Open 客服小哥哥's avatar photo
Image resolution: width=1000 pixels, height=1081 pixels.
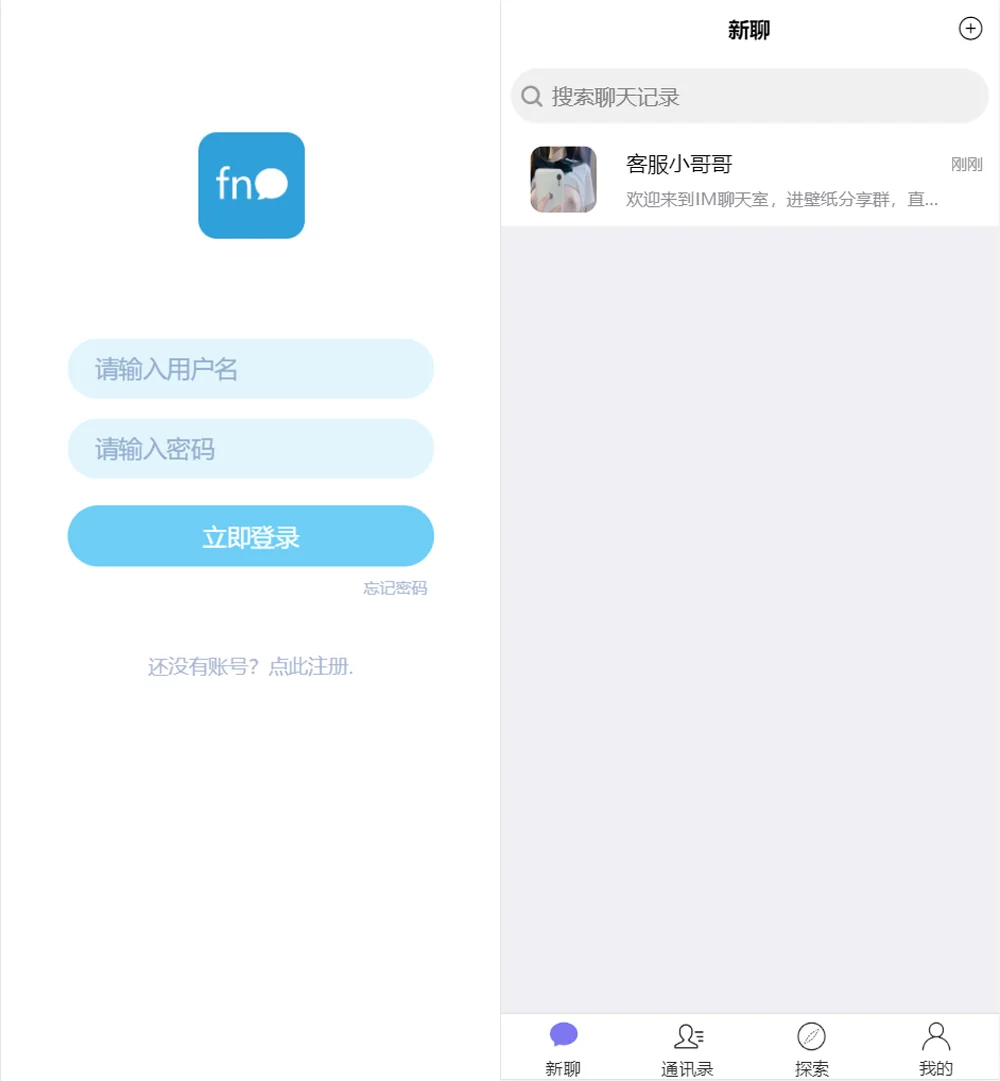(x=563, y=180)
